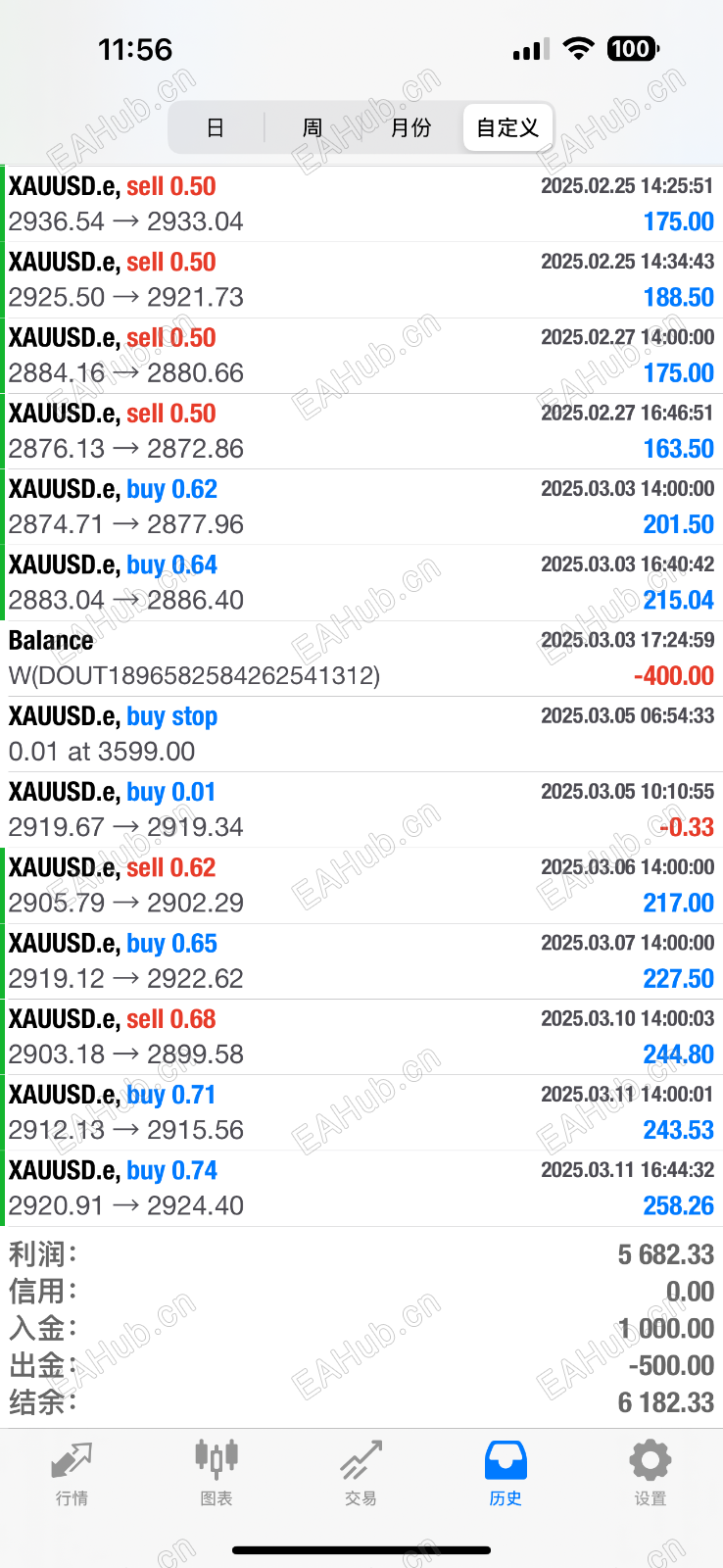
Task: Switch to the 日 period filter
Action: 216,128
